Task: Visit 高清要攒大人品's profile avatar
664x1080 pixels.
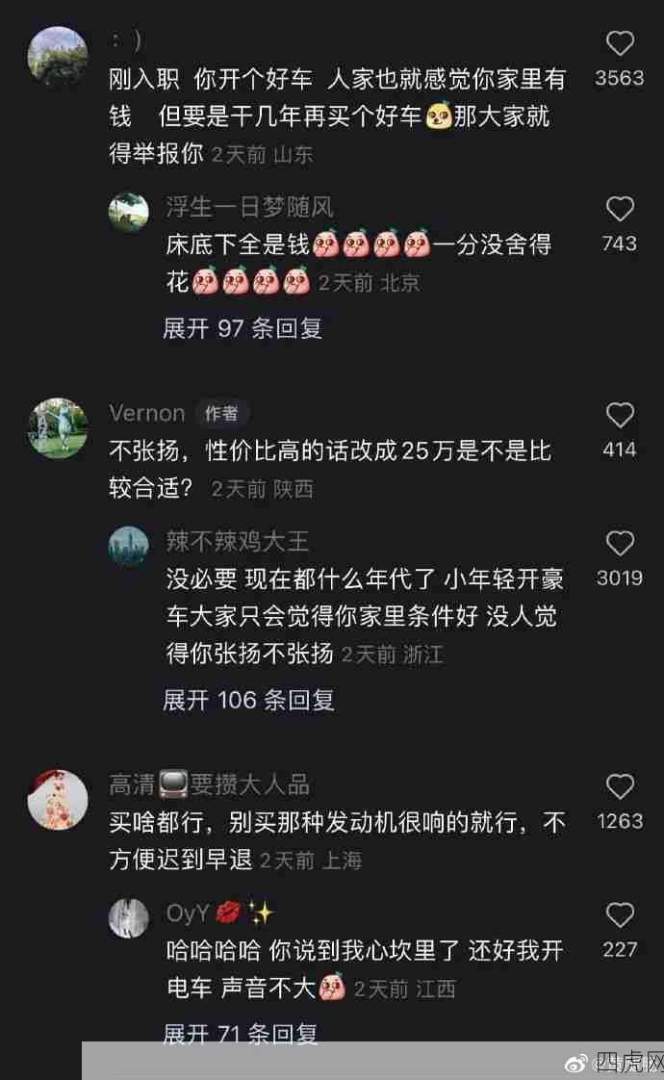Action: pos(58,799)
